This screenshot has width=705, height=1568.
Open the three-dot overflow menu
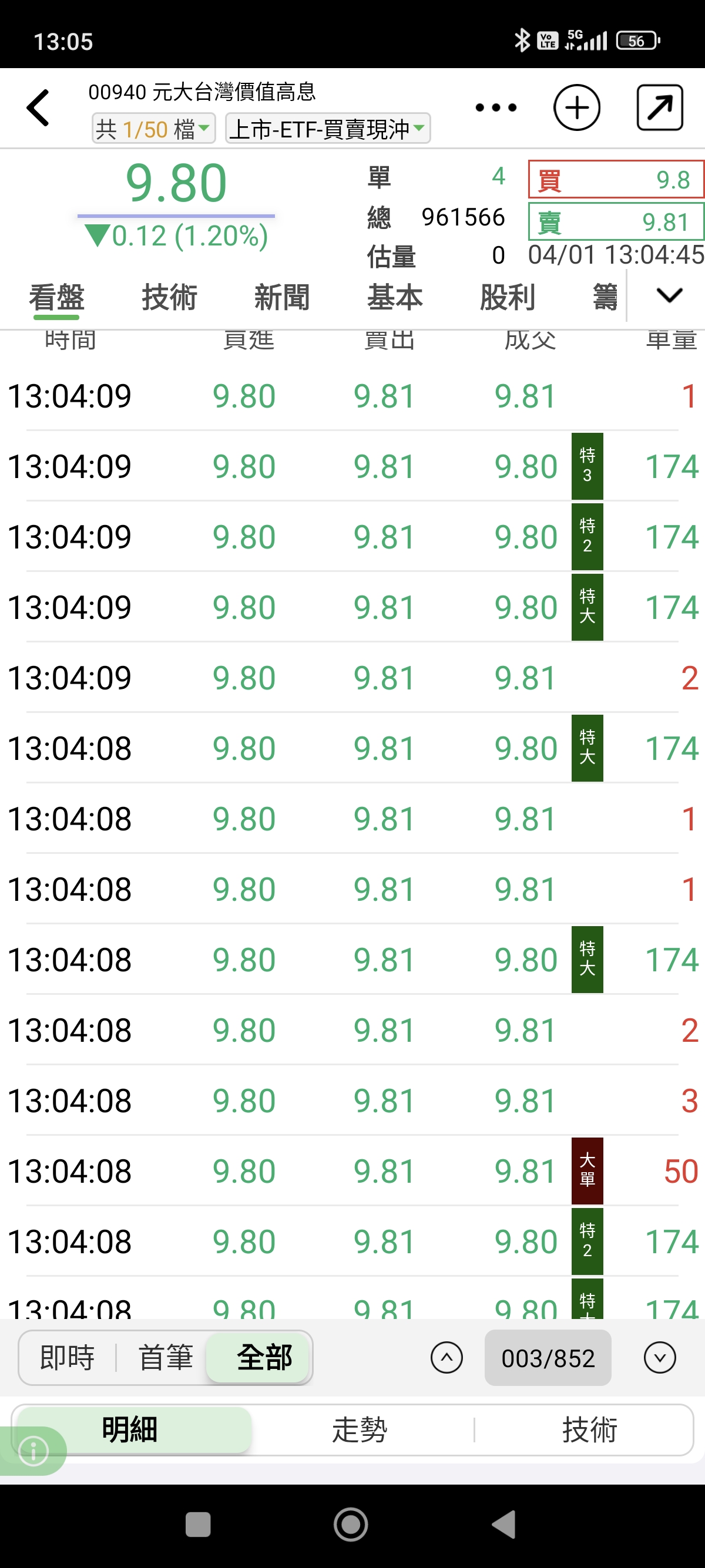(x=496, y=108)
